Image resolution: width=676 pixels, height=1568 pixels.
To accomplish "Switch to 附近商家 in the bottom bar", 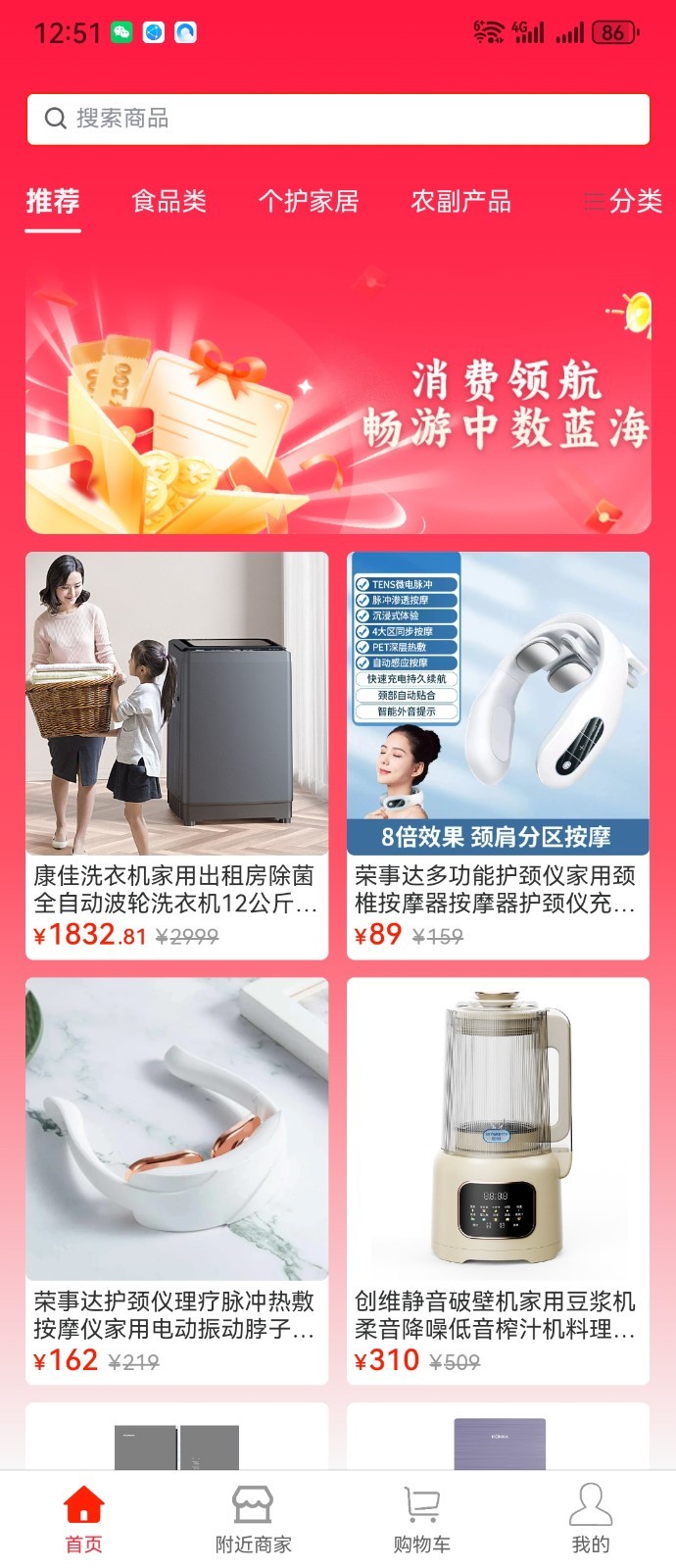I will point(253,1519).
